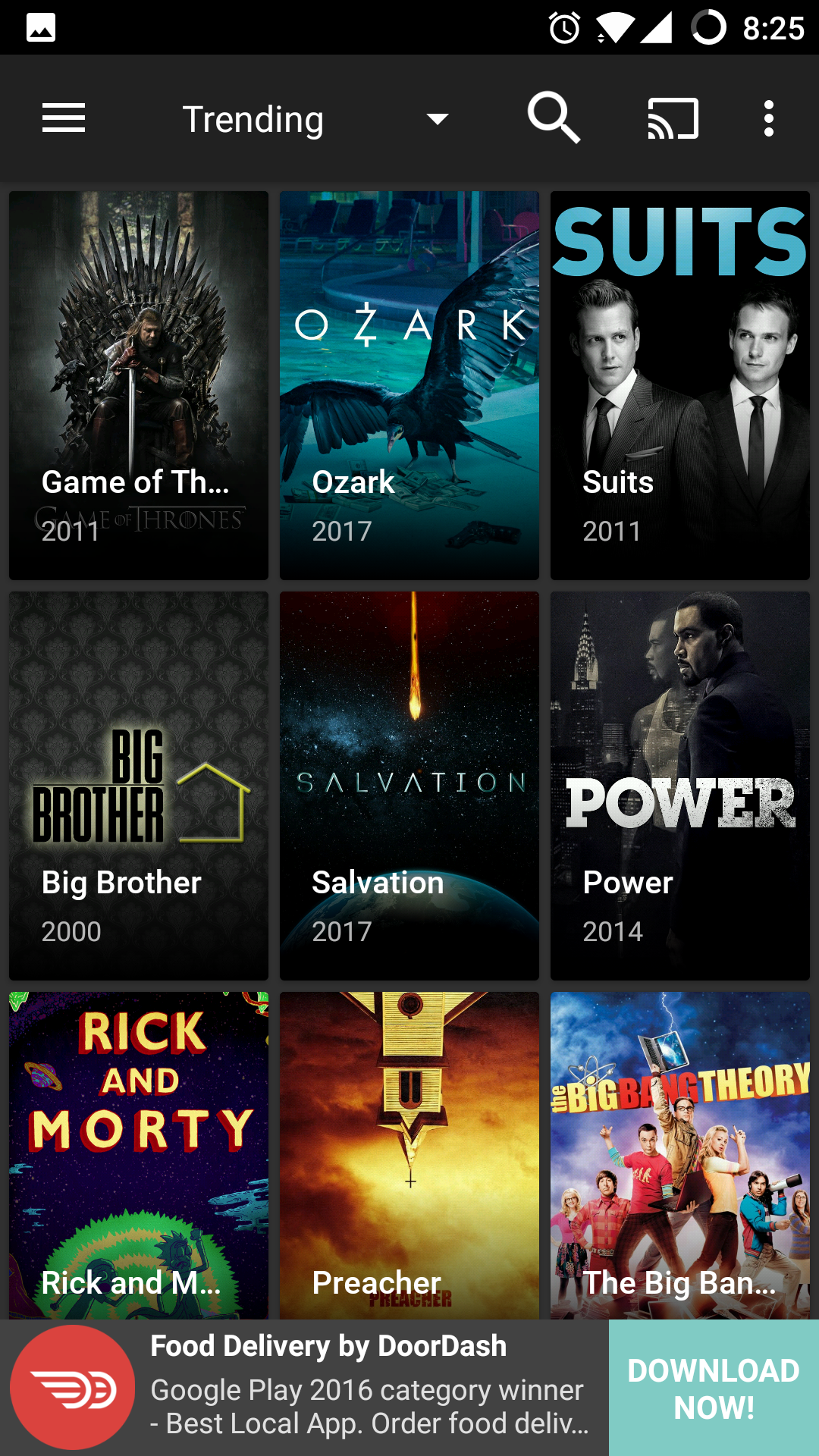View details for Suits
819x1456 pixels.
(680, 385)
